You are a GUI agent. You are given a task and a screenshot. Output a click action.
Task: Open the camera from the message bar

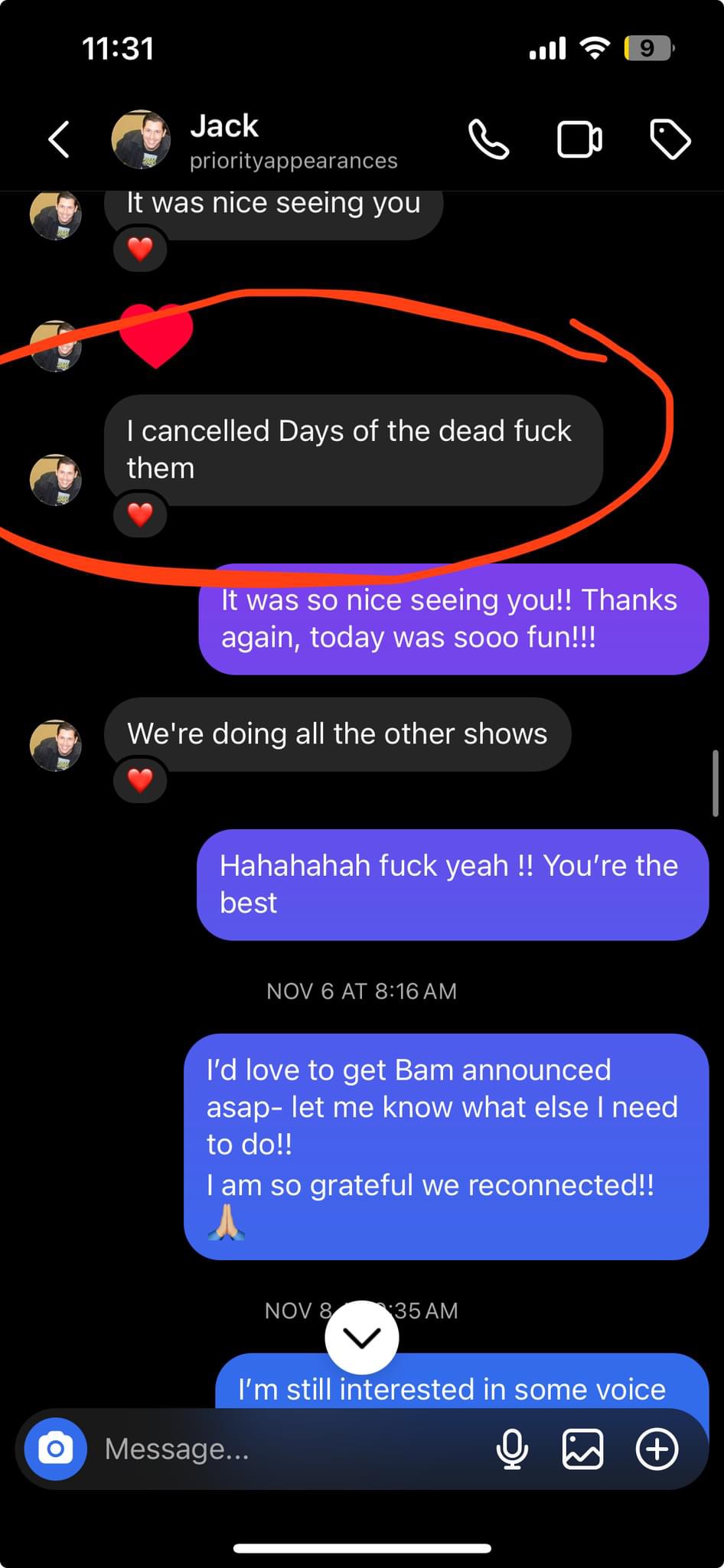point(56,1449)
